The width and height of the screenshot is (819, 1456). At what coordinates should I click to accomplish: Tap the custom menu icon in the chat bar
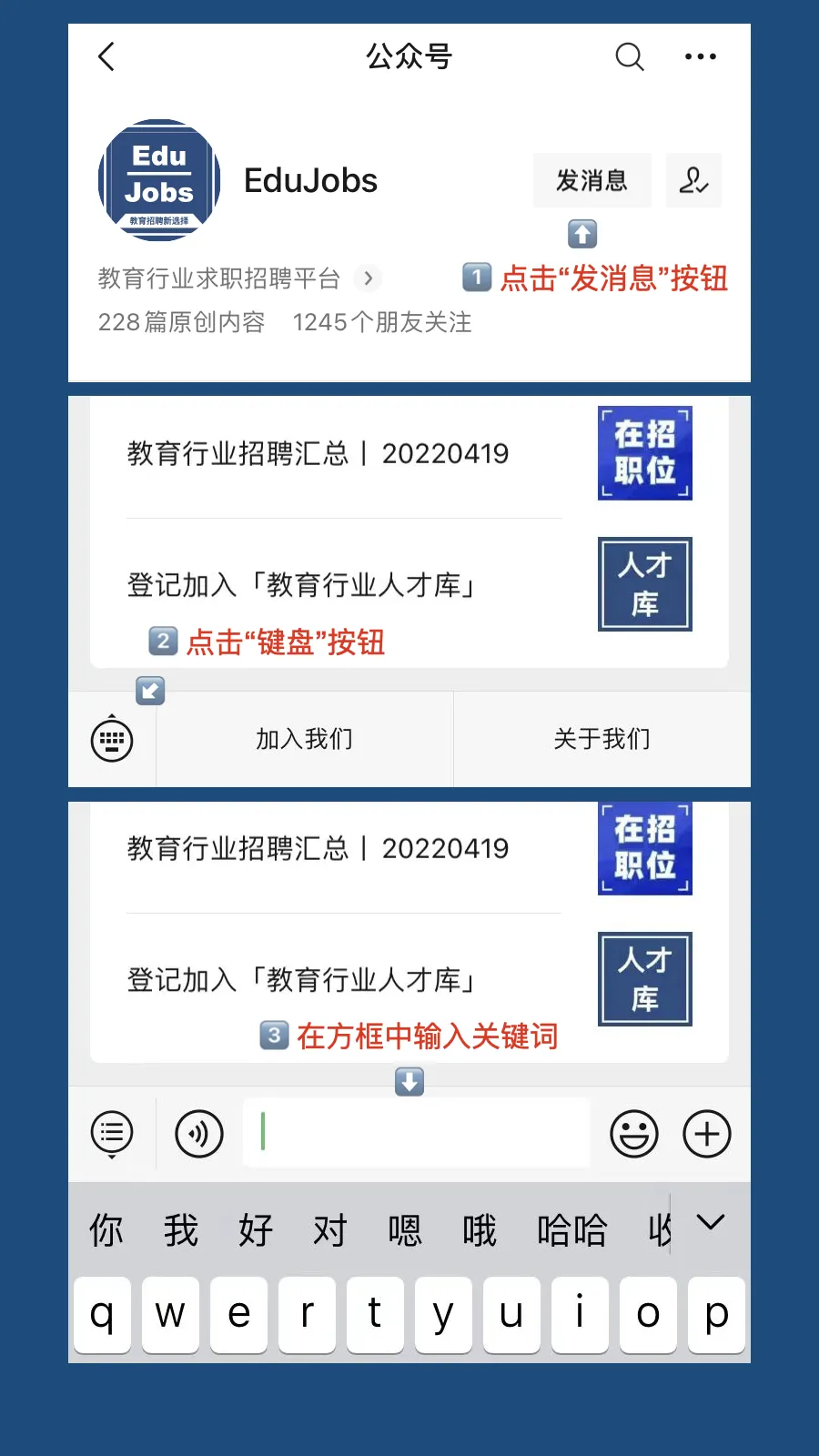[x=111, y=1134]
